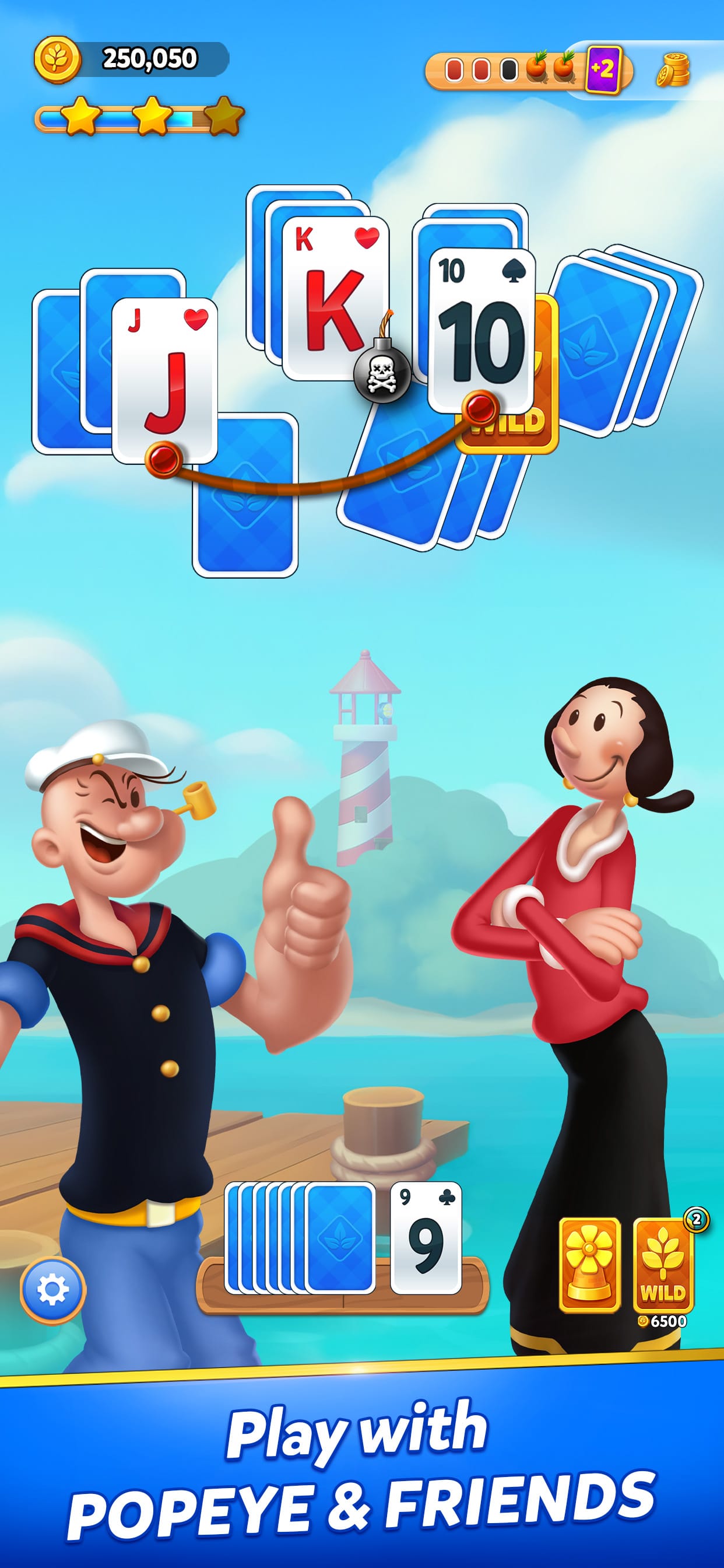Viewport: 724px width, 1568px height.
Task: Open the coin stack in the top corner
Action: (x=674, y=69)
